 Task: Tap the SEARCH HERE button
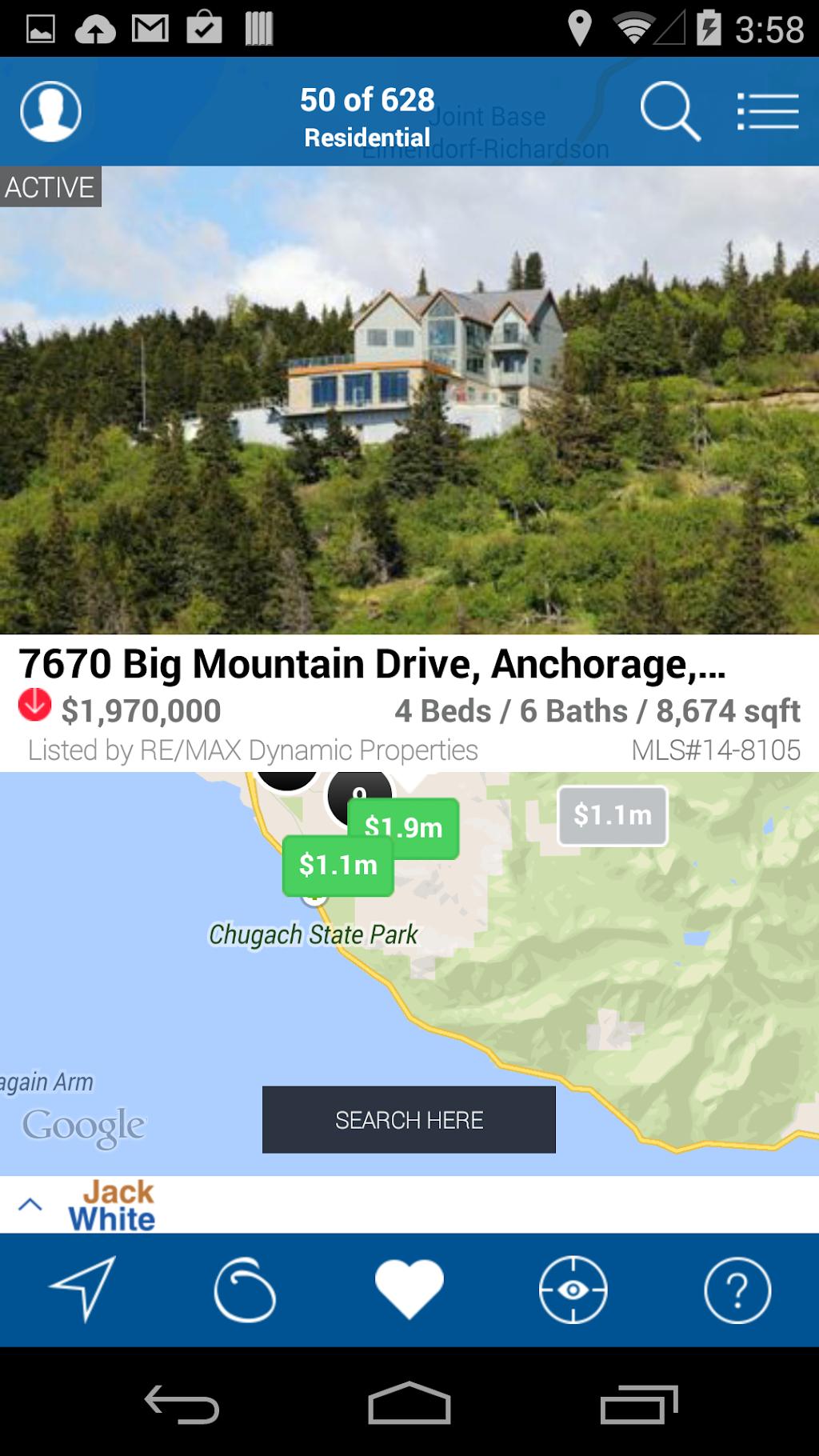(409, 1119)
